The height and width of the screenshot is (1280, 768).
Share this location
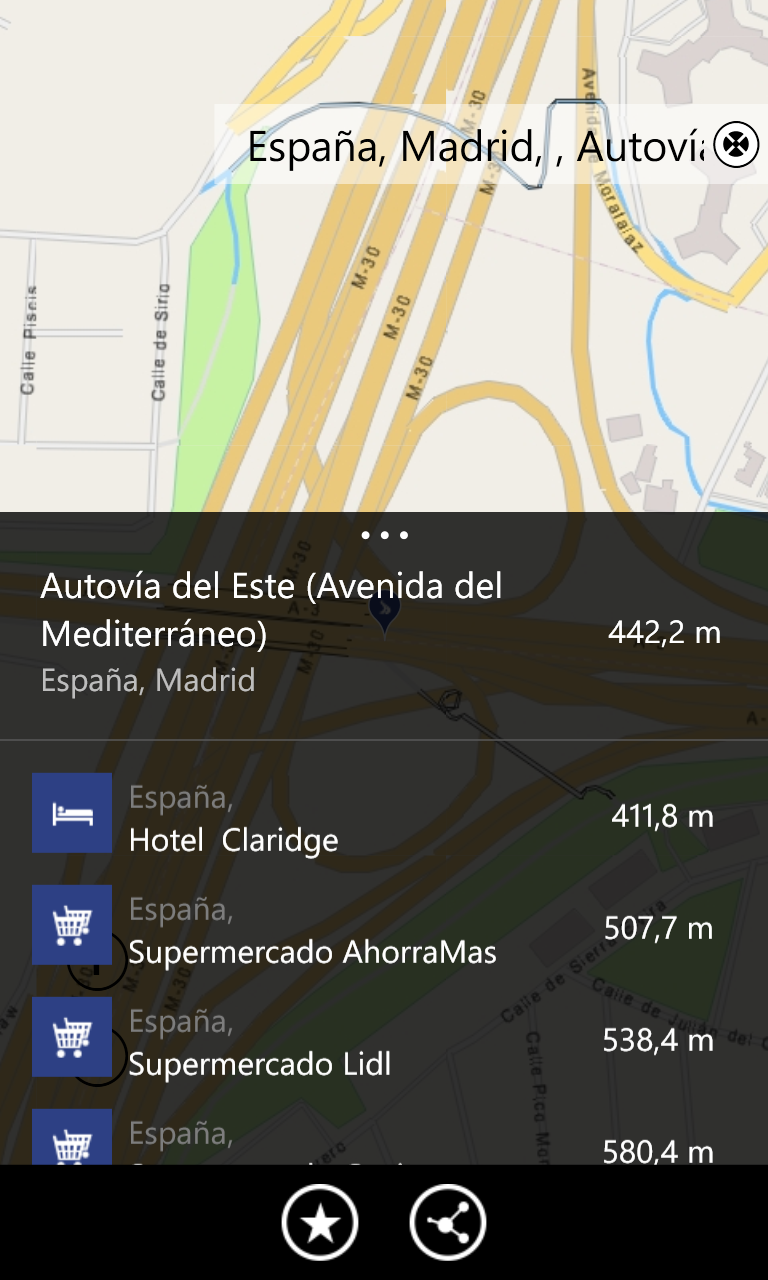pyautogui.click(x=447, y=1223)
